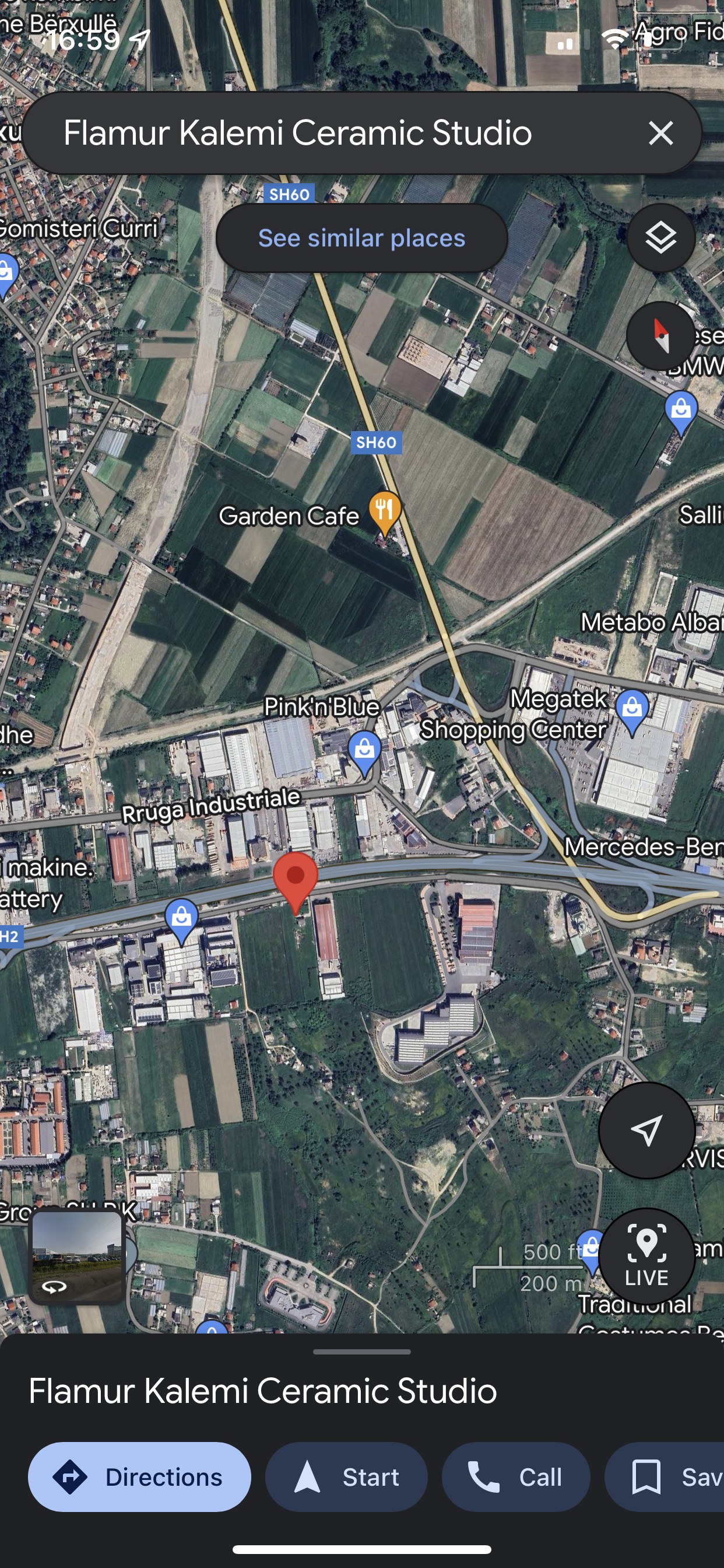This screenshot has height=1568, width=724.
Task: Center the map on my location
Action: [646, 1130]
